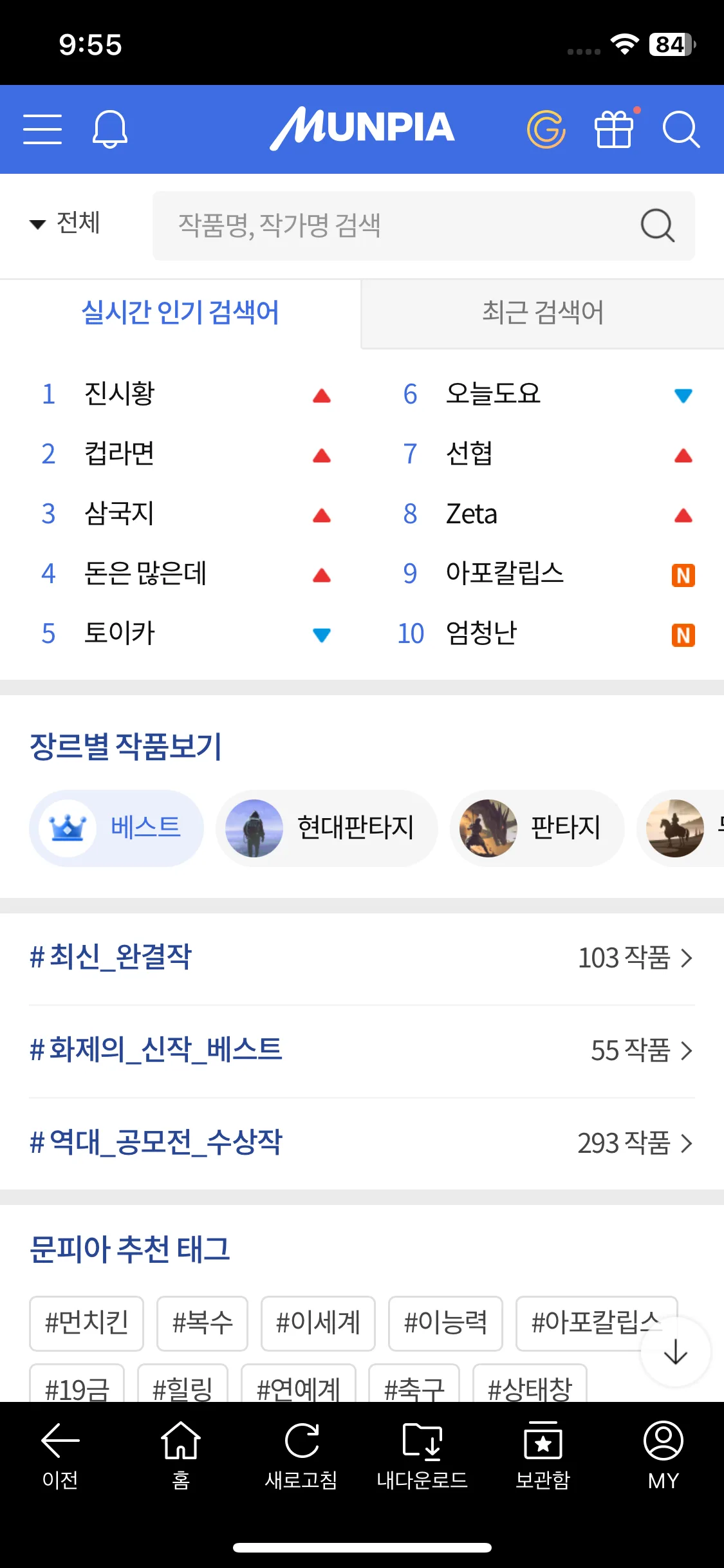This screenshot has width=724, height=1568.
Task: Select the 현대판타지 genre chip
Action: click(327, 828)
